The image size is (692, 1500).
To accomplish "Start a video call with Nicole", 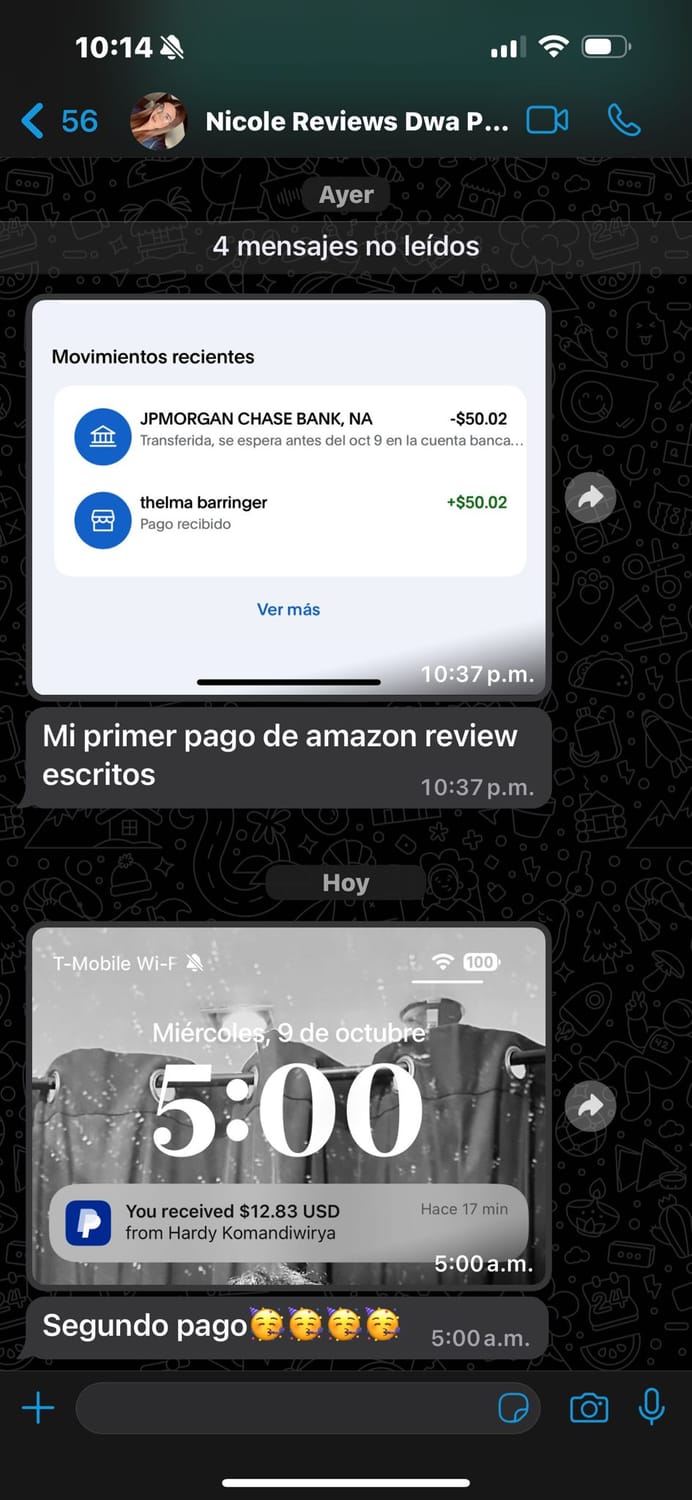I will [x=547, y=121].
